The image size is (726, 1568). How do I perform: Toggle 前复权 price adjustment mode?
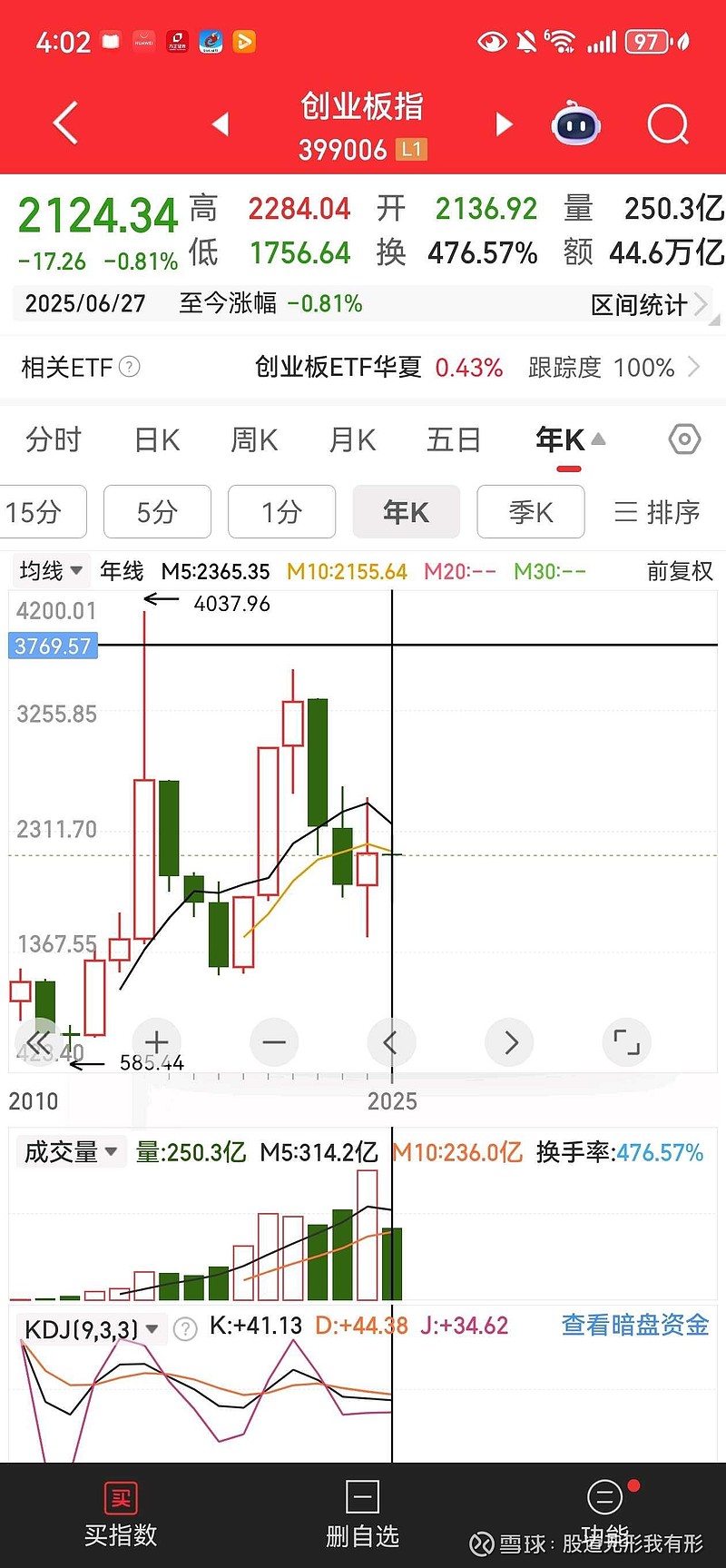coord(679,570)
